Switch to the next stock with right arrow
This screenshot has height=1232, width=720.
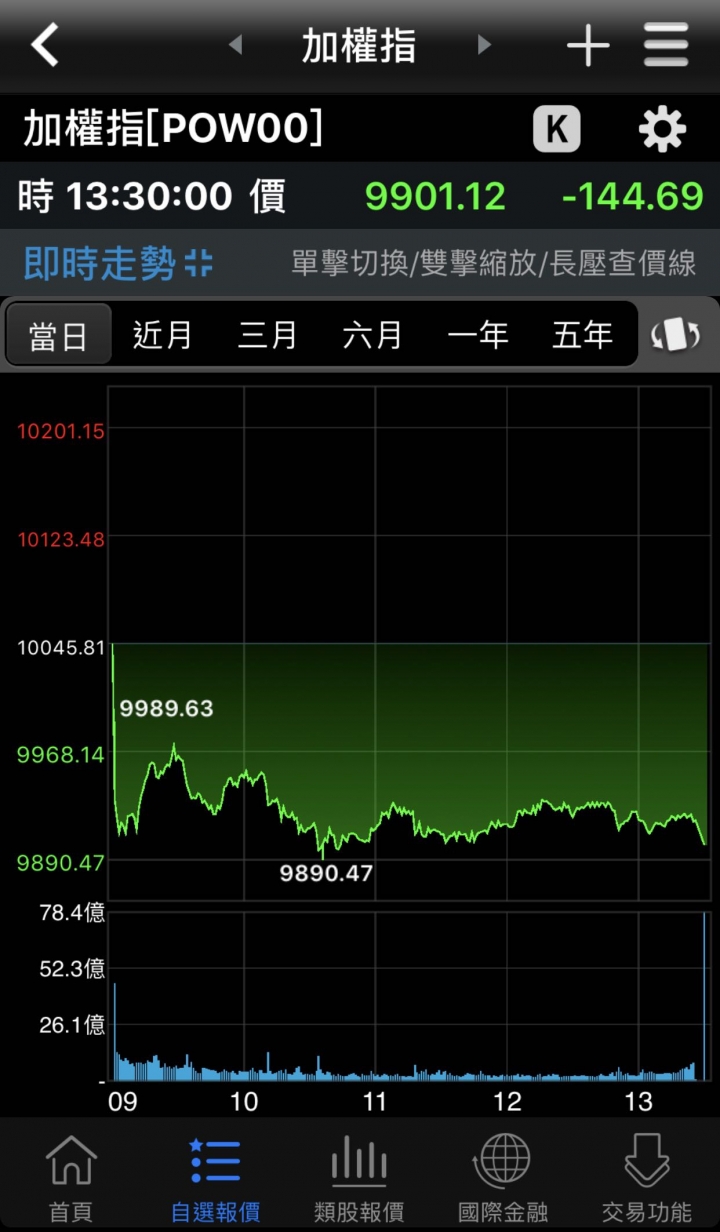tap(484, 45)
